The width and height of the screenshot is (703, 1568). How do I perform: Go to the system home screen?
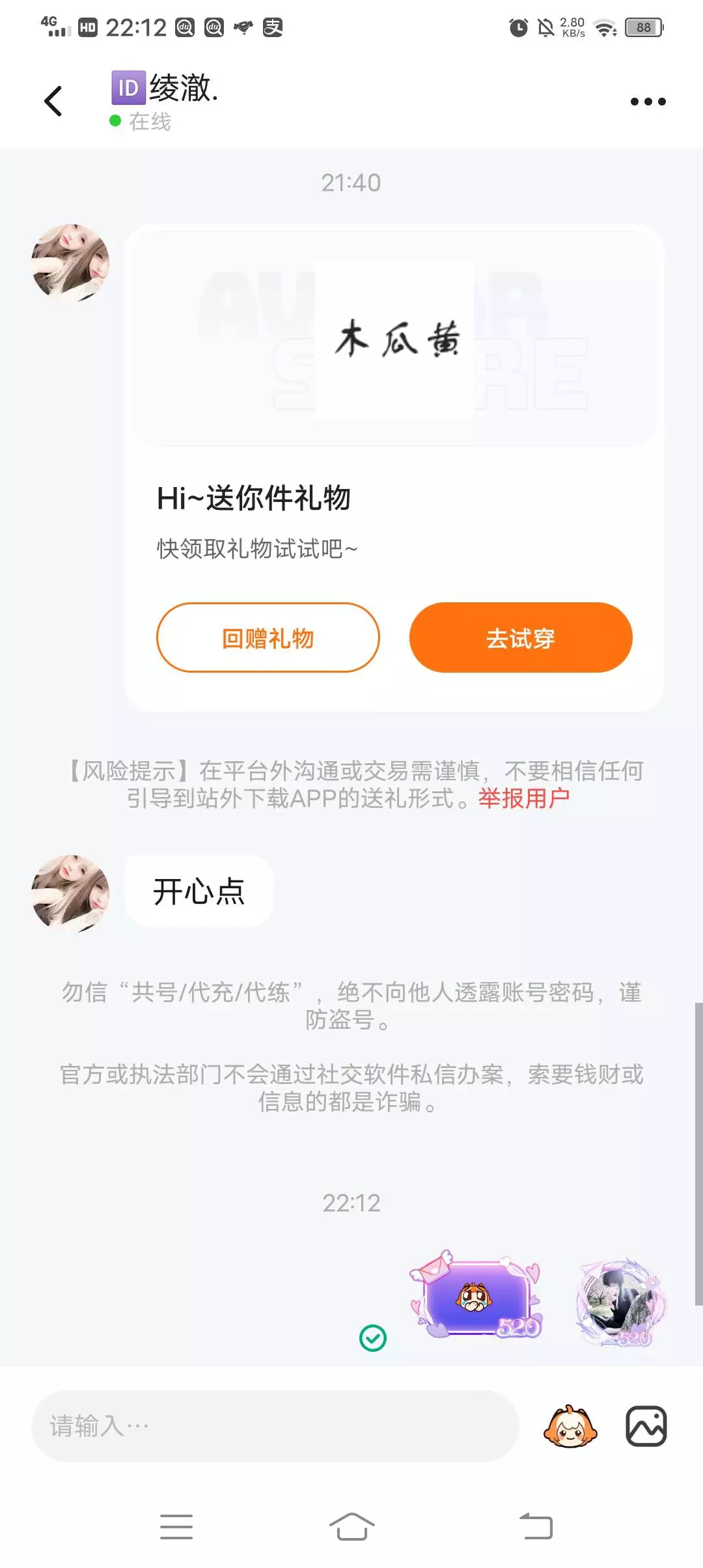click(x=351, y=1526)
